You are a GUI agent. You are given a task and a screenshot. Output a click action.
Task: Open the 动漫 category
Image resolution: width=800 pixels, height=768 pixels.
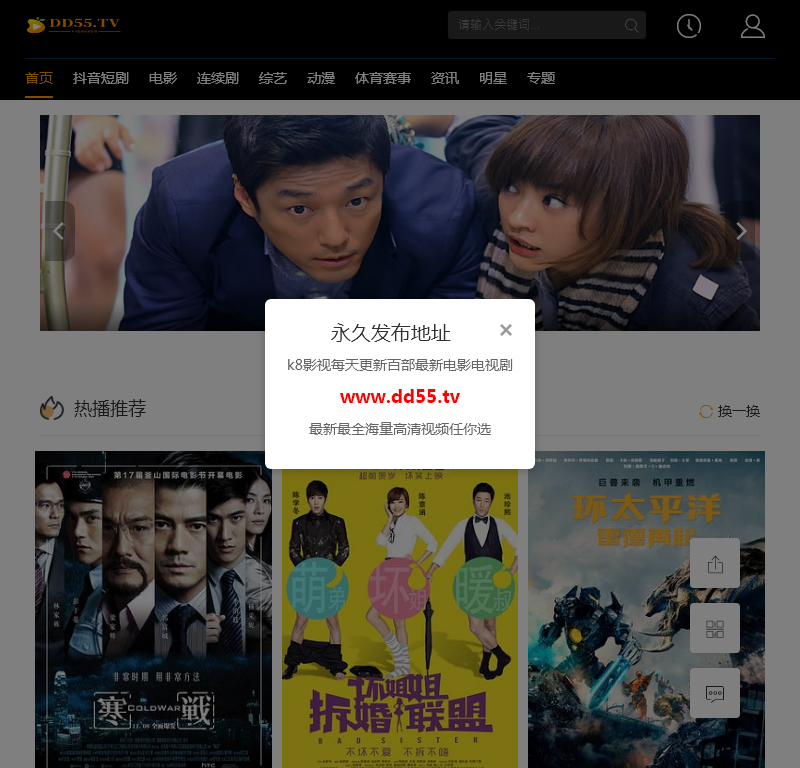point(321,78)
